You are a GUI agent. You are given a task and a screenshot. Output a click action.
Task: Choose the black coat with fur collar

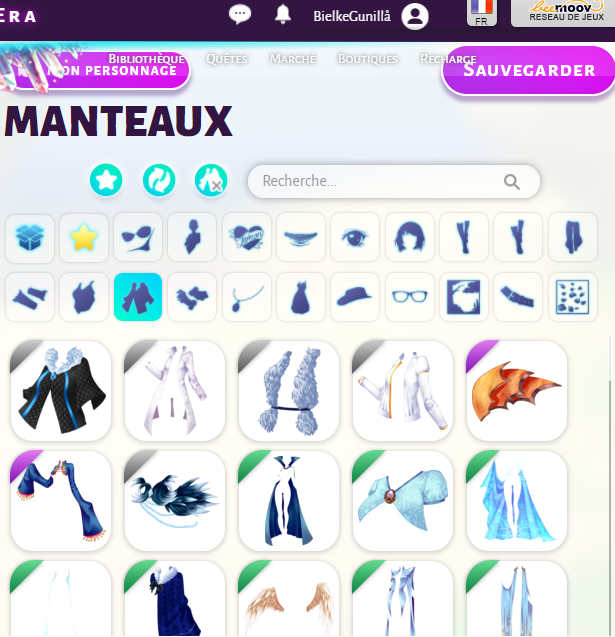[x=61, y=391]
